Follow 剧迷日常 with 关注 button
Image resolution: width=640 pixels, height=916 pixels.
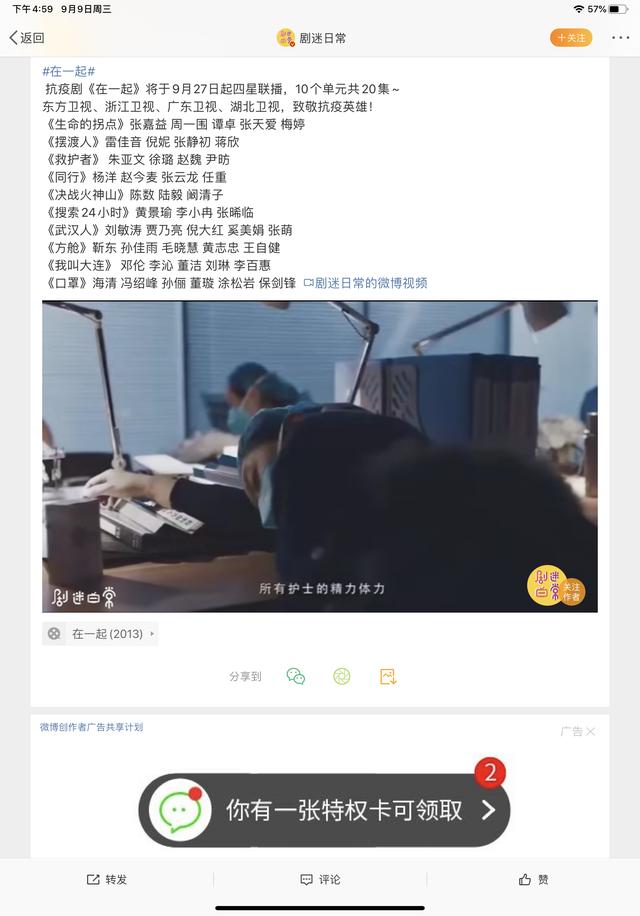pos(571,38)
